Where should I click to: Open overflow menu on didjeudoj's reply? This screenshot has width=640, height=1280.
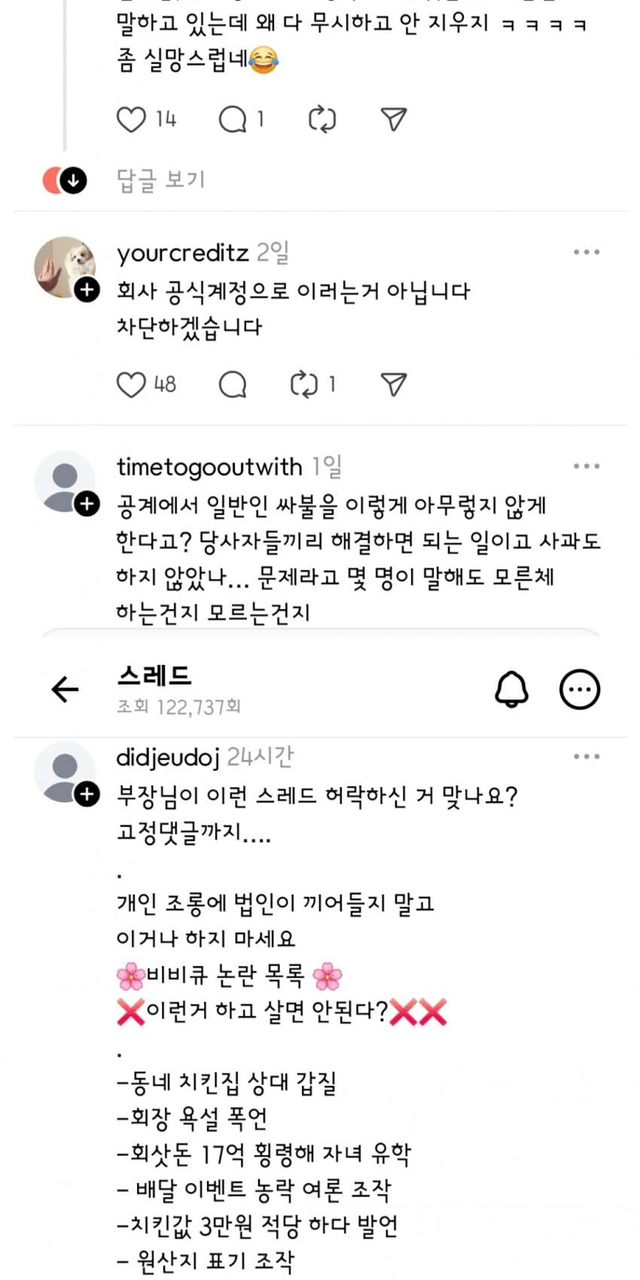[586, 757]
